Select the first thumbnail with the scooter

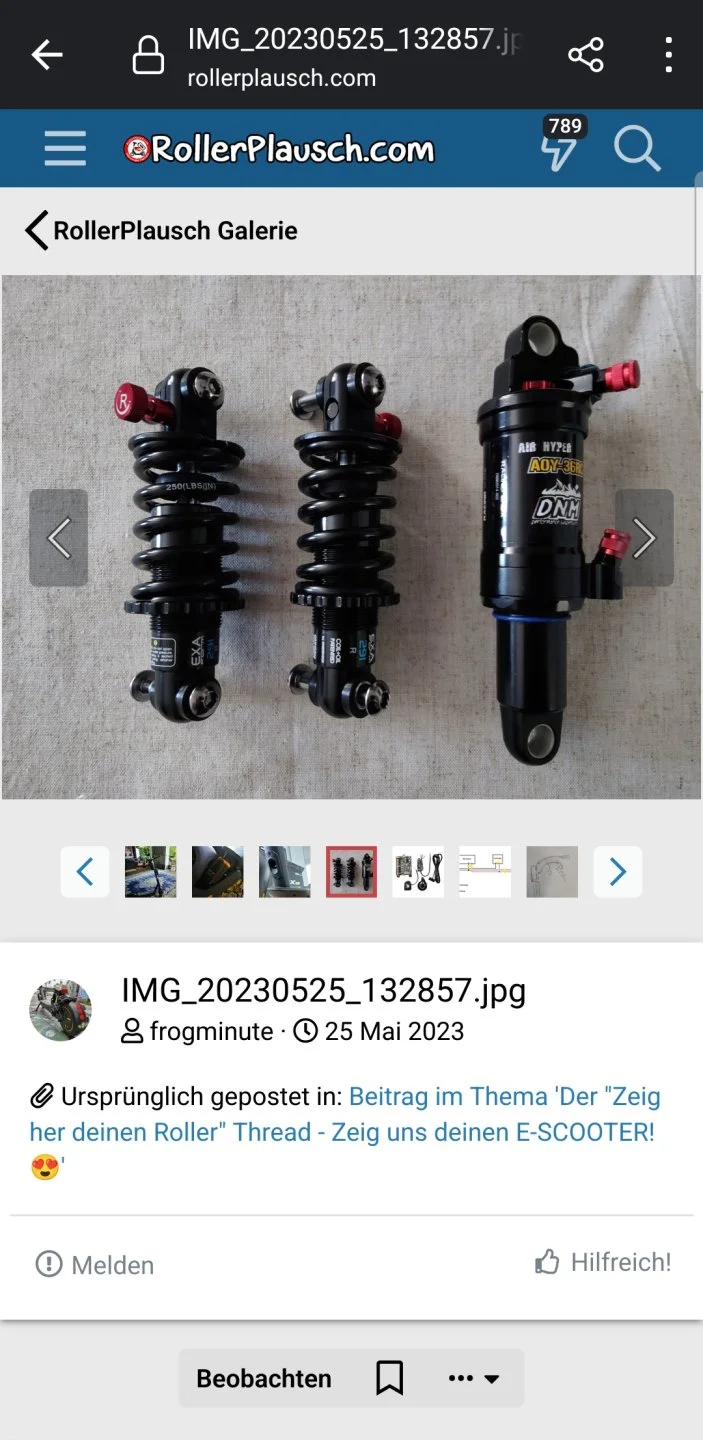coord(151,872)
